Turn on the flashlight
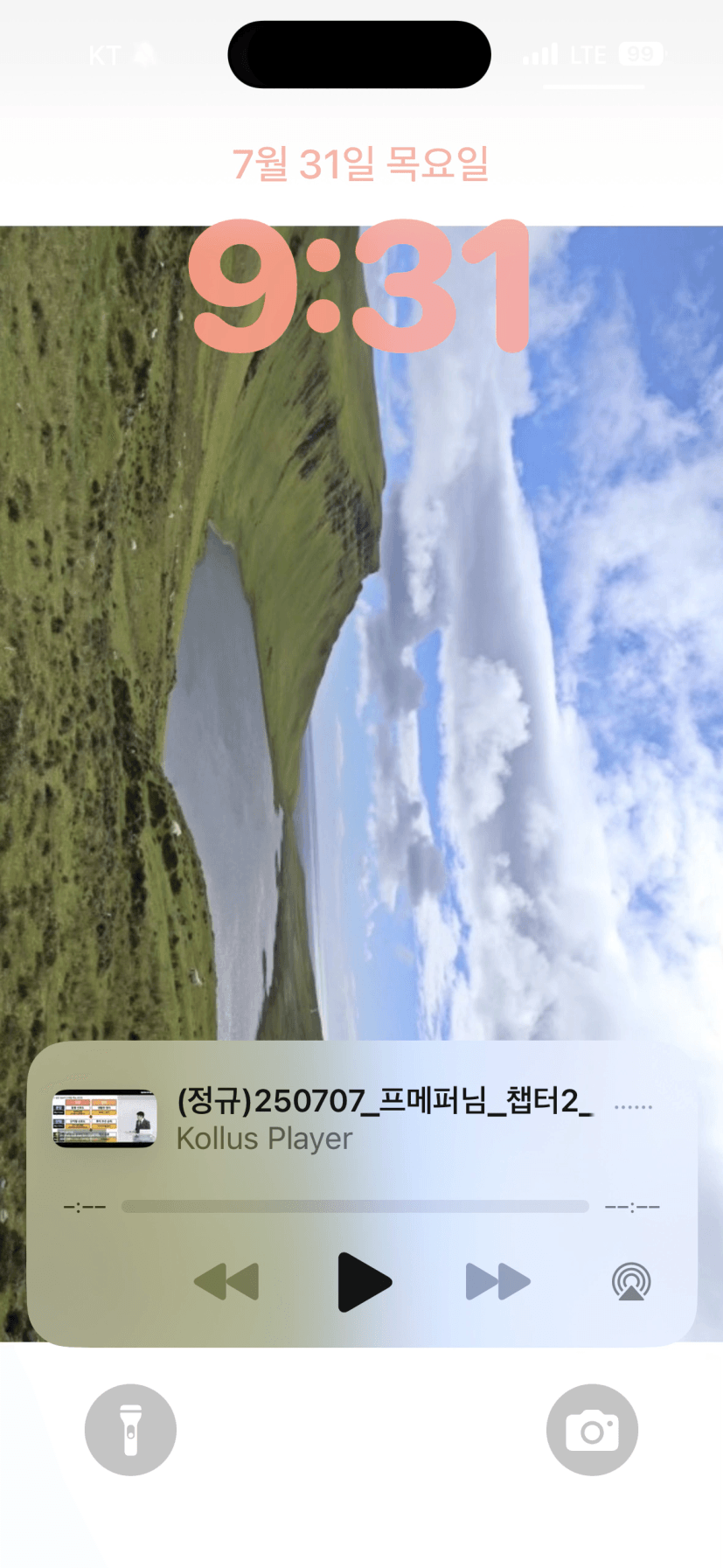 [x=130, y=1430]
